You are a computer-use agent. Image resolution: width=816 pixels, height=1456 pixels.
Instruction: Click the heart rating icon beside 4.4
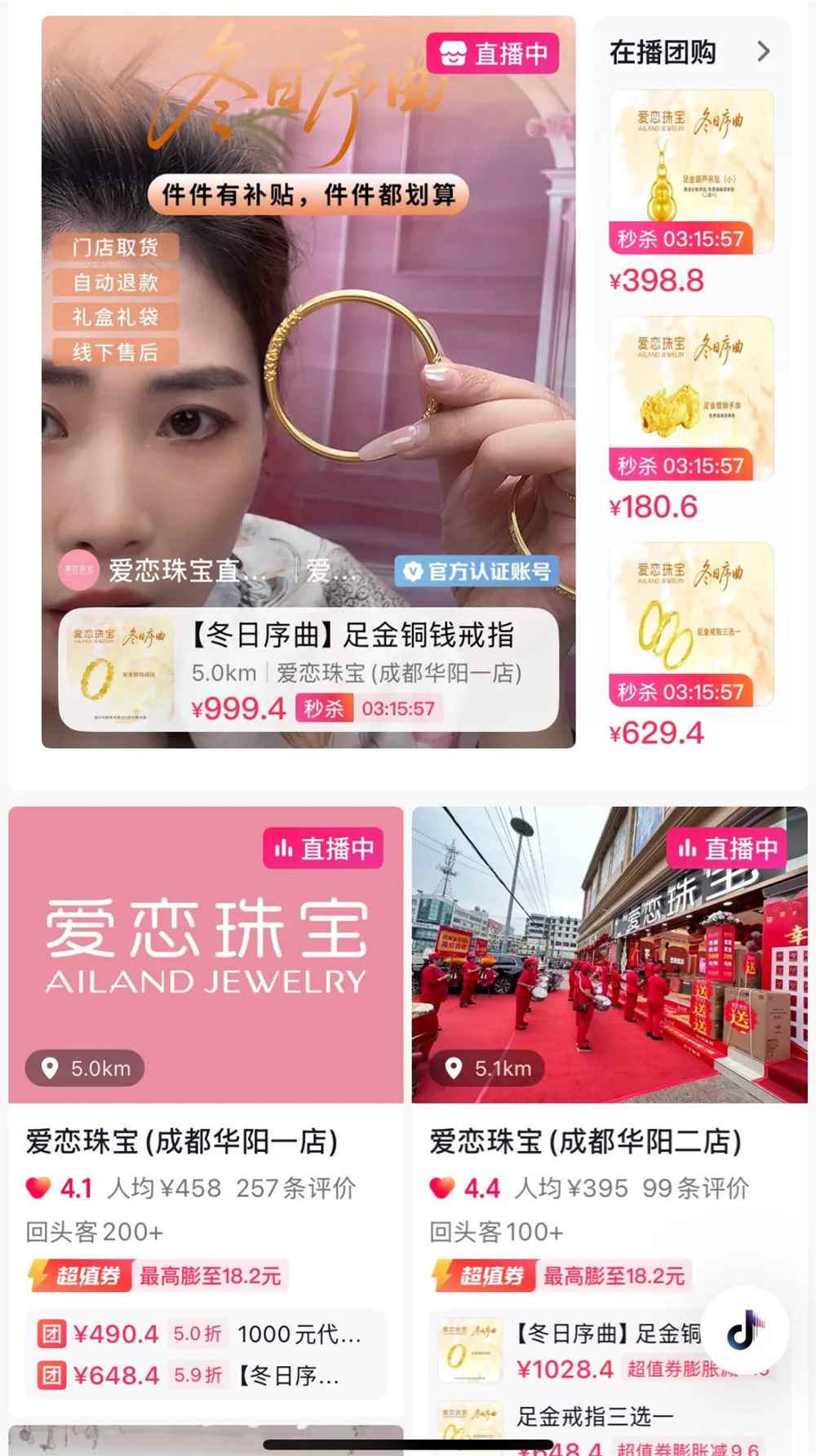(441, 1188)
